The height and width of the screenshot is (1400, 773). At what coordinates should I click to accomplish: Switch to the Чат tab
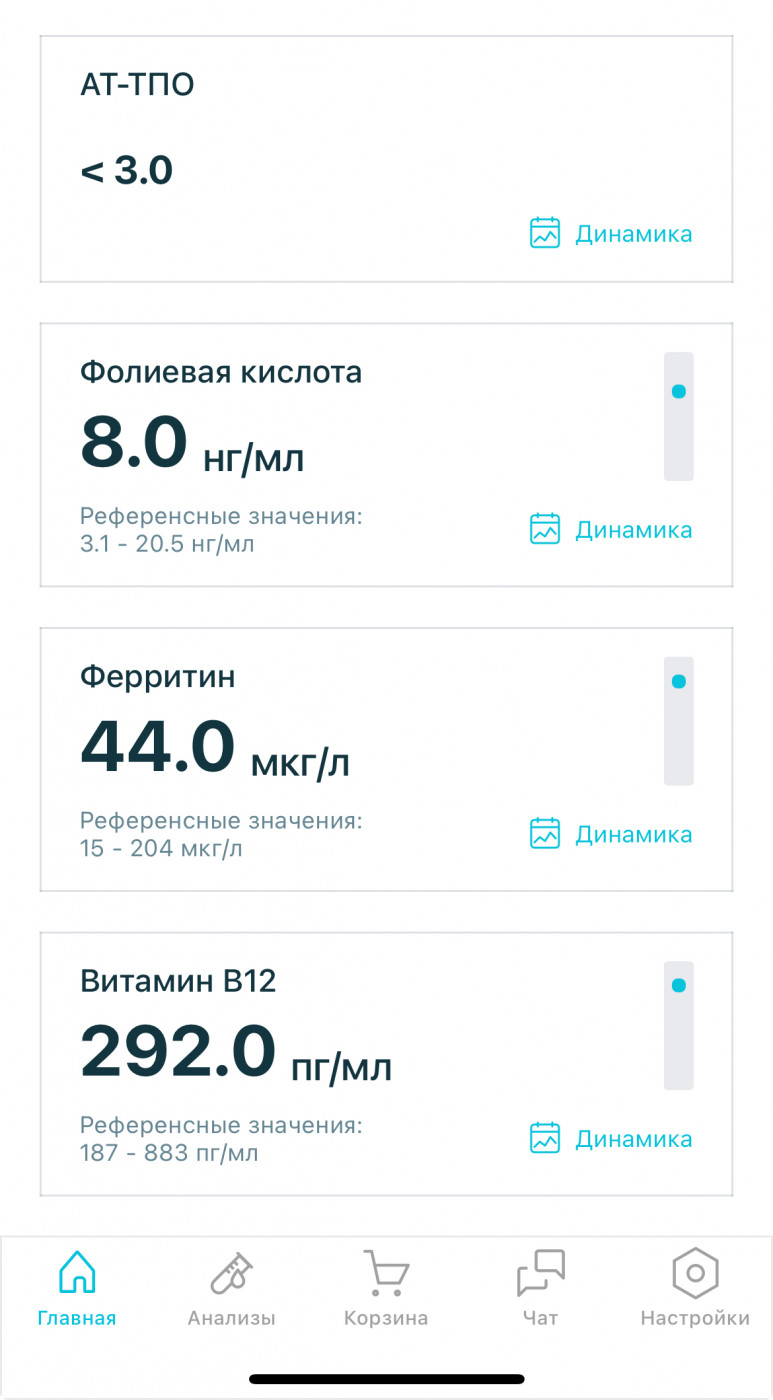[x=540, y=1289]
